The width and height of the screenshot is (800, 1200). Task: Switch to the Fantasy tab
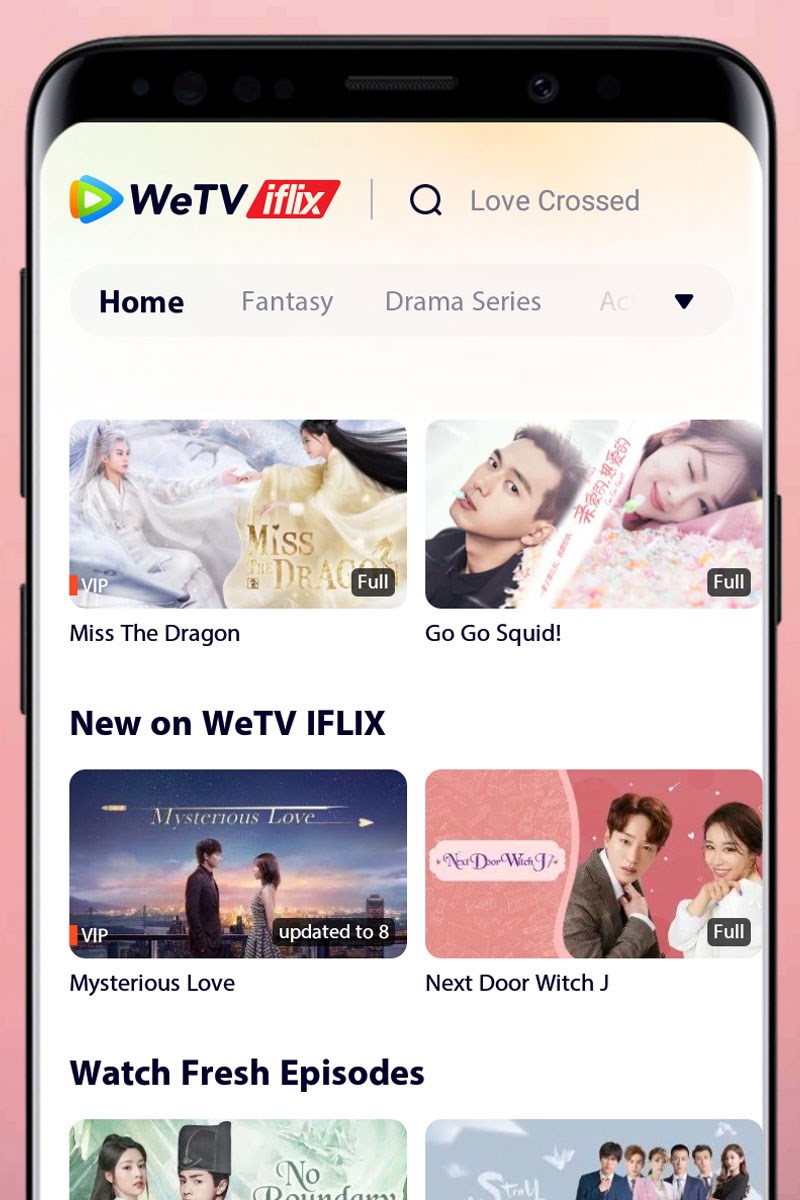coord(287,302)
